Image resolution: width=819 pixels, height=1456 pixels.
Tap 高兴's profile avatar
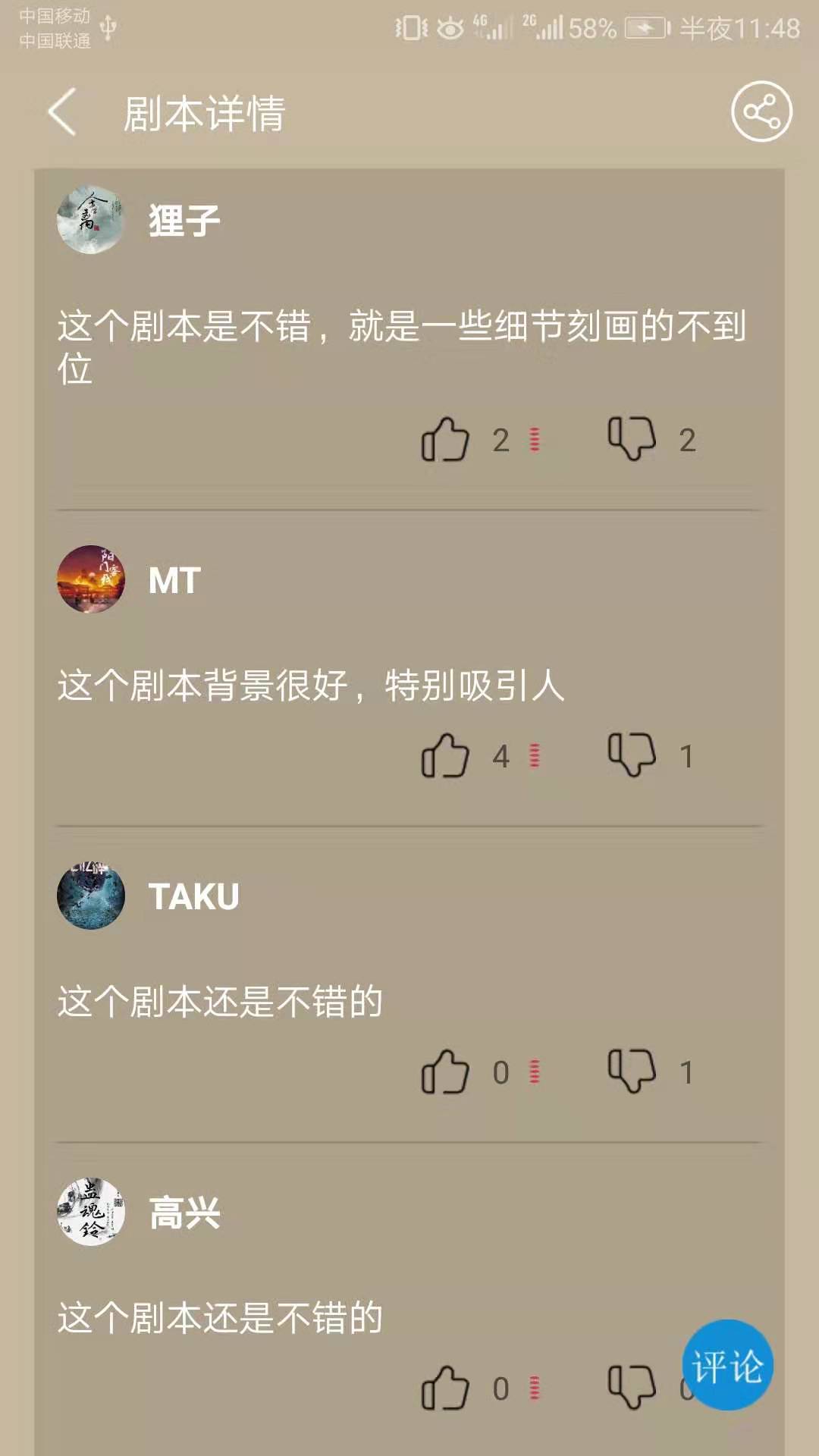(91, 1212)
